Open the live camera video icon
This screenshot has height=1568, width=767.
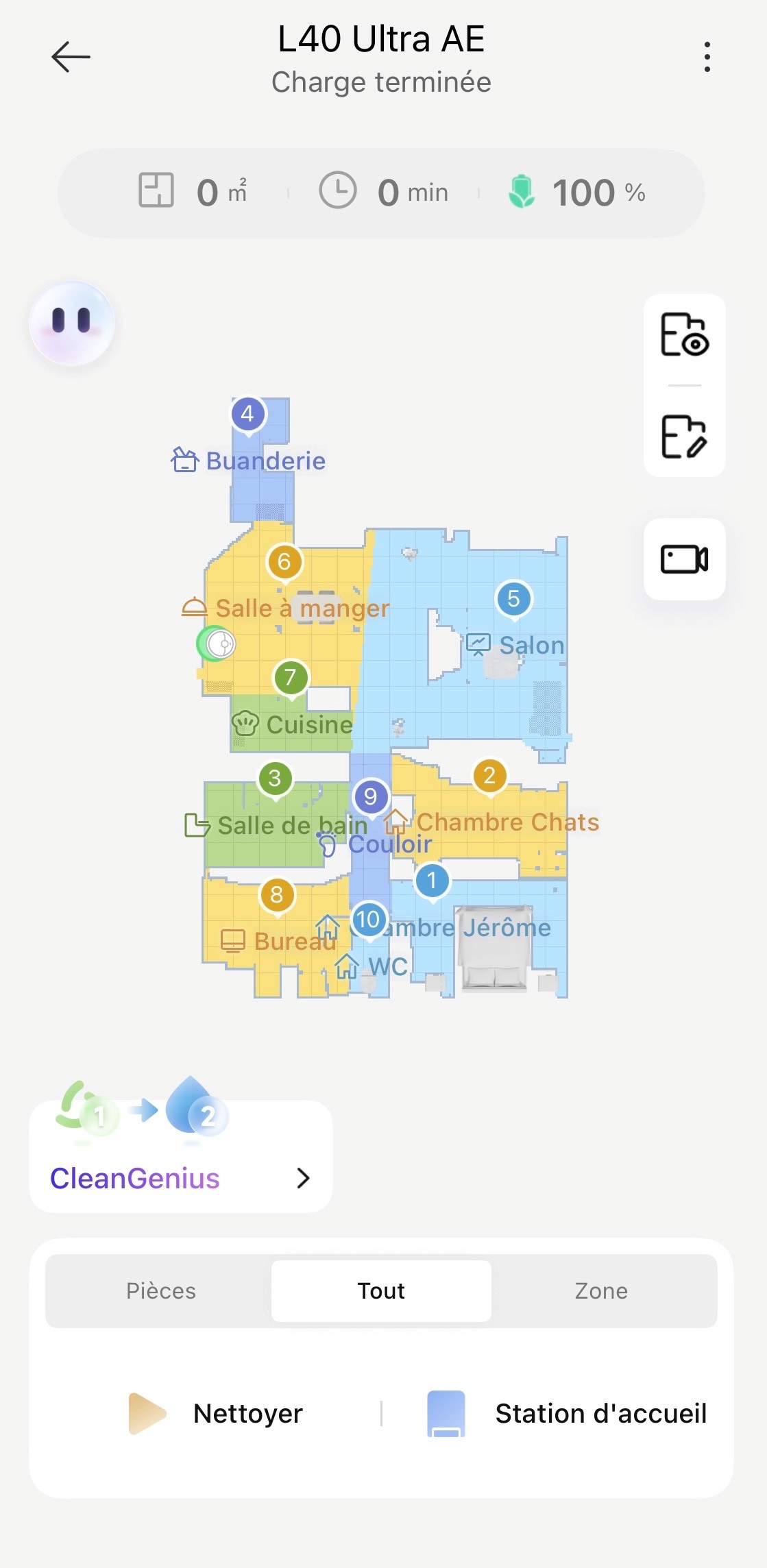point(684,559)
